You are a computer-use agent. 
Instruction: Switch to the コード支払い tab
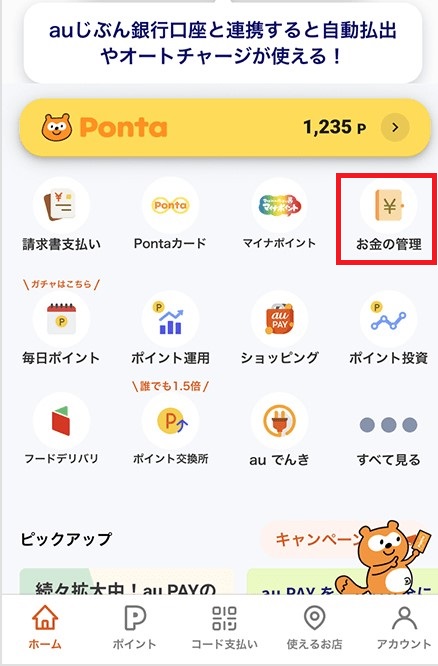224,628
